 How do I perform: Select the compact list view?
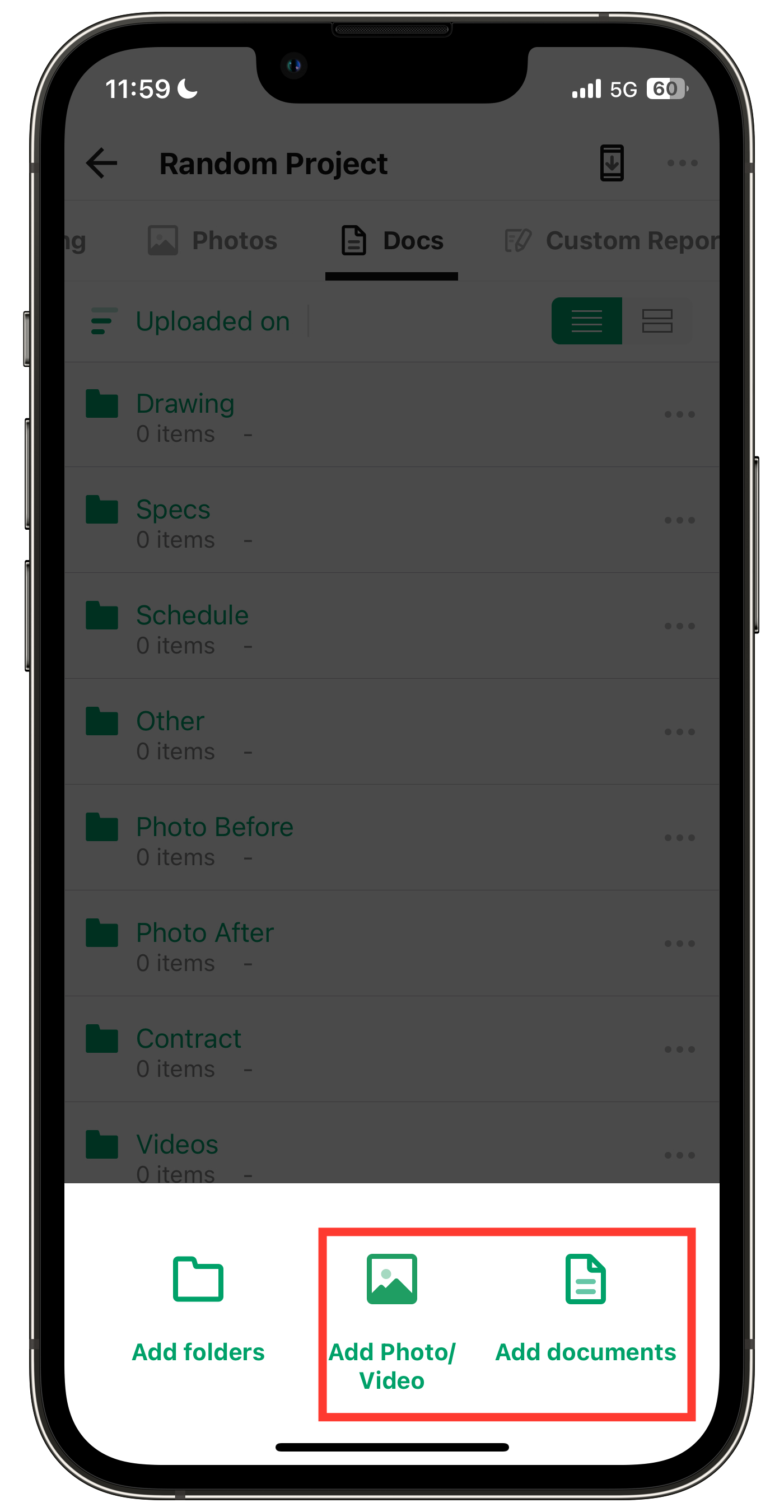[x=586, y=321]
